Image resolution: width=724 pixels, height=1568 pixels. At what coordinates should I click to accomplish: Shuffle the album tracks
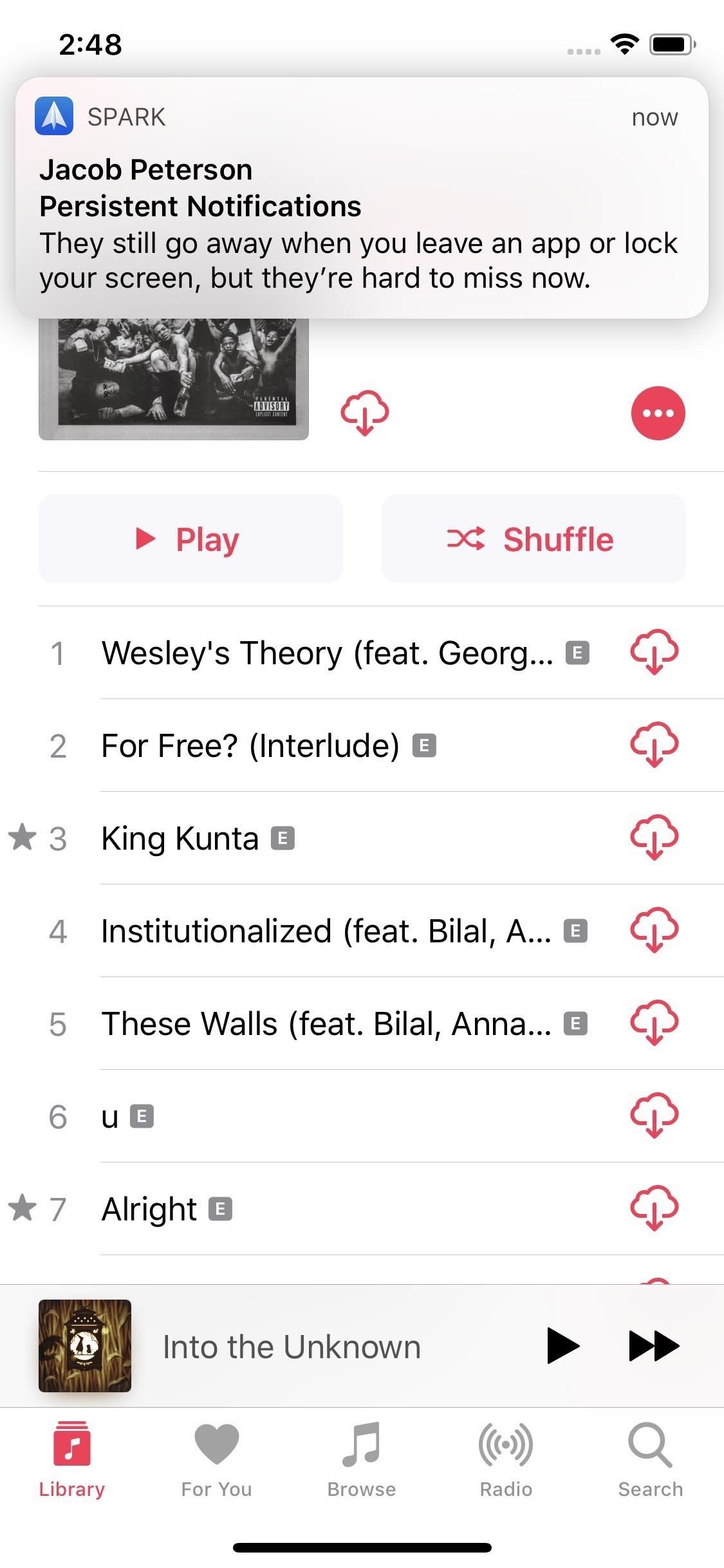[x=534, y=539]
